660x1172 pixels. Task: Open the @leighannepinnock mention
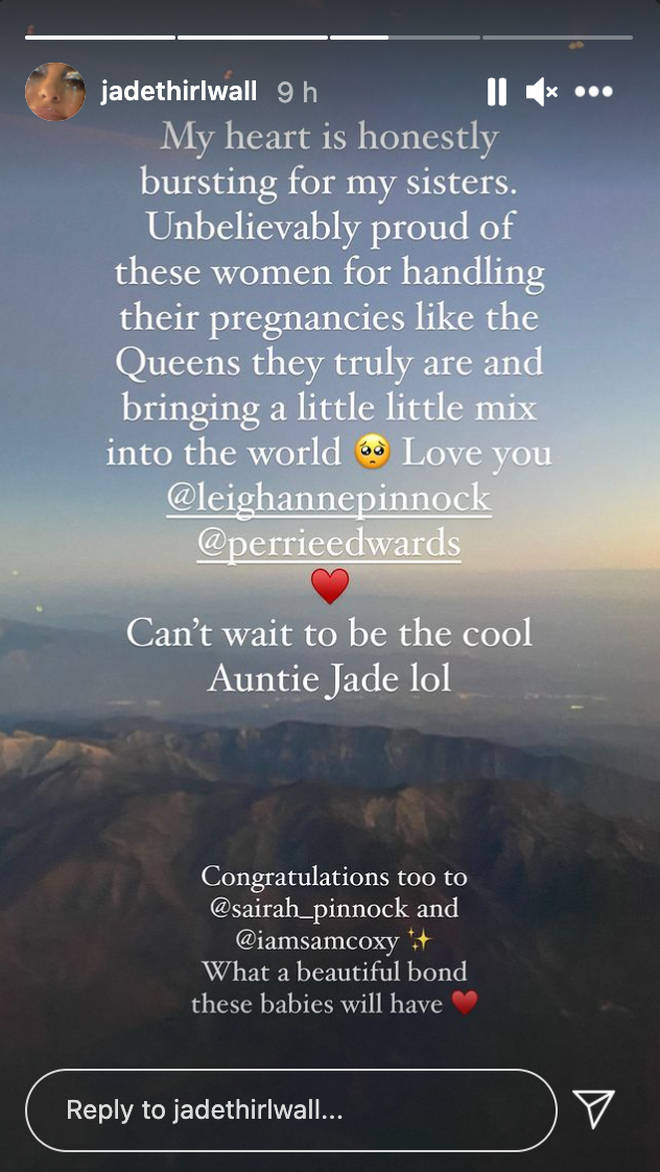point(329,499)
